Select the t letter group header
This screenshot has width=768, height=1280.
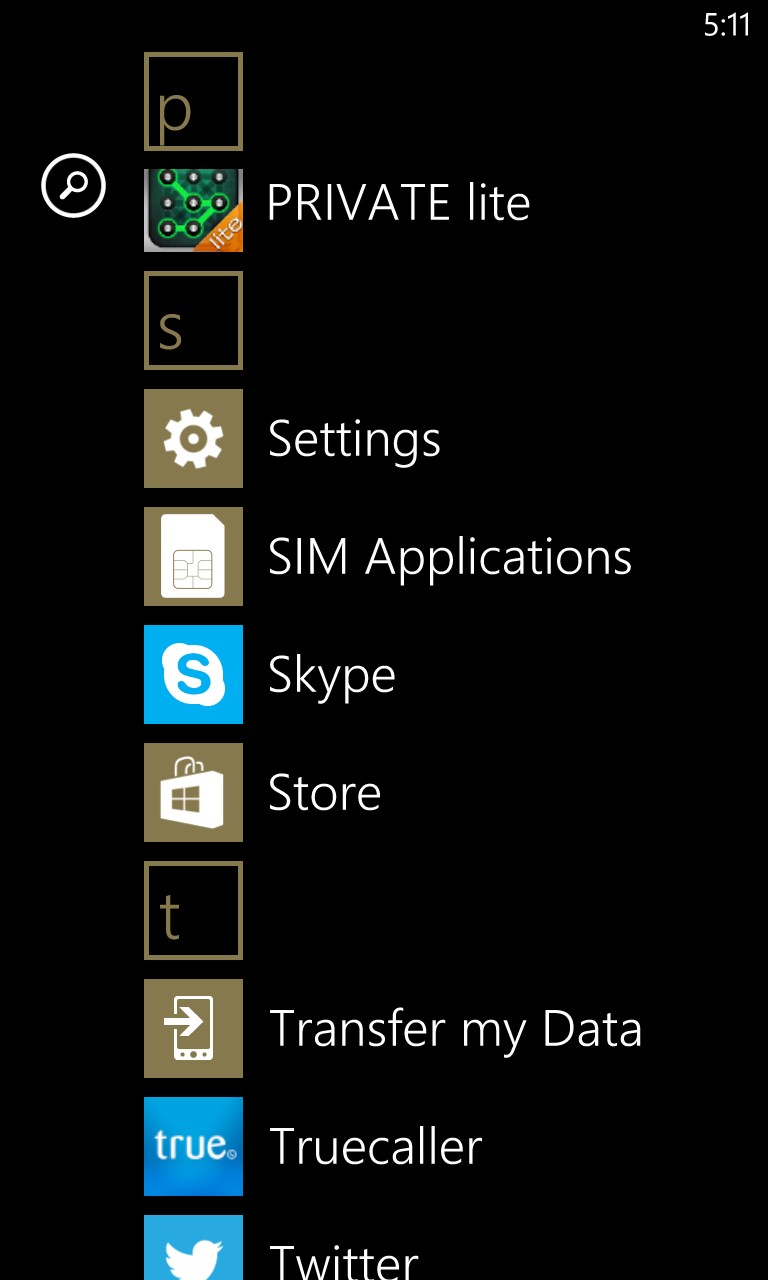193,910
